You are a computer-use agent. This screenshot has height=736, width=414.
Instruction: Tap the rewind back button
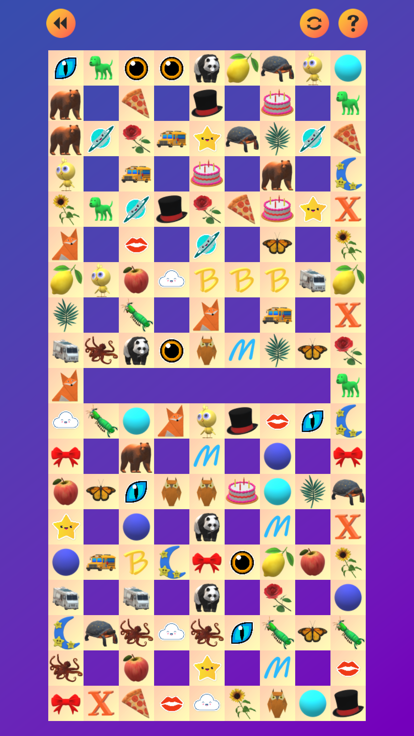(x=61, y=23)
